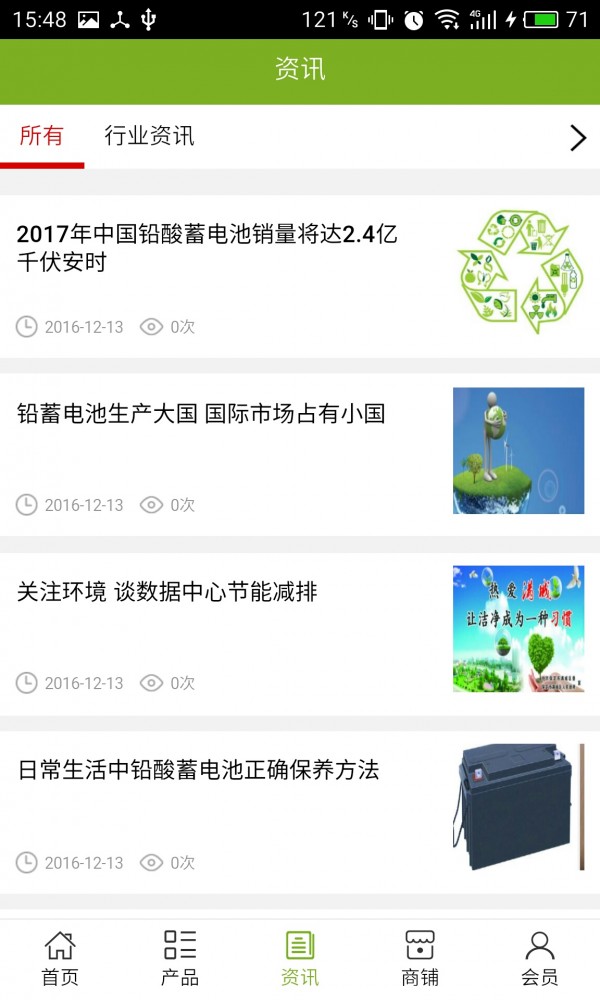Screen dimensions: 600x1000
Task: Expand more categories with the right arrow
Action: [577, 138]
